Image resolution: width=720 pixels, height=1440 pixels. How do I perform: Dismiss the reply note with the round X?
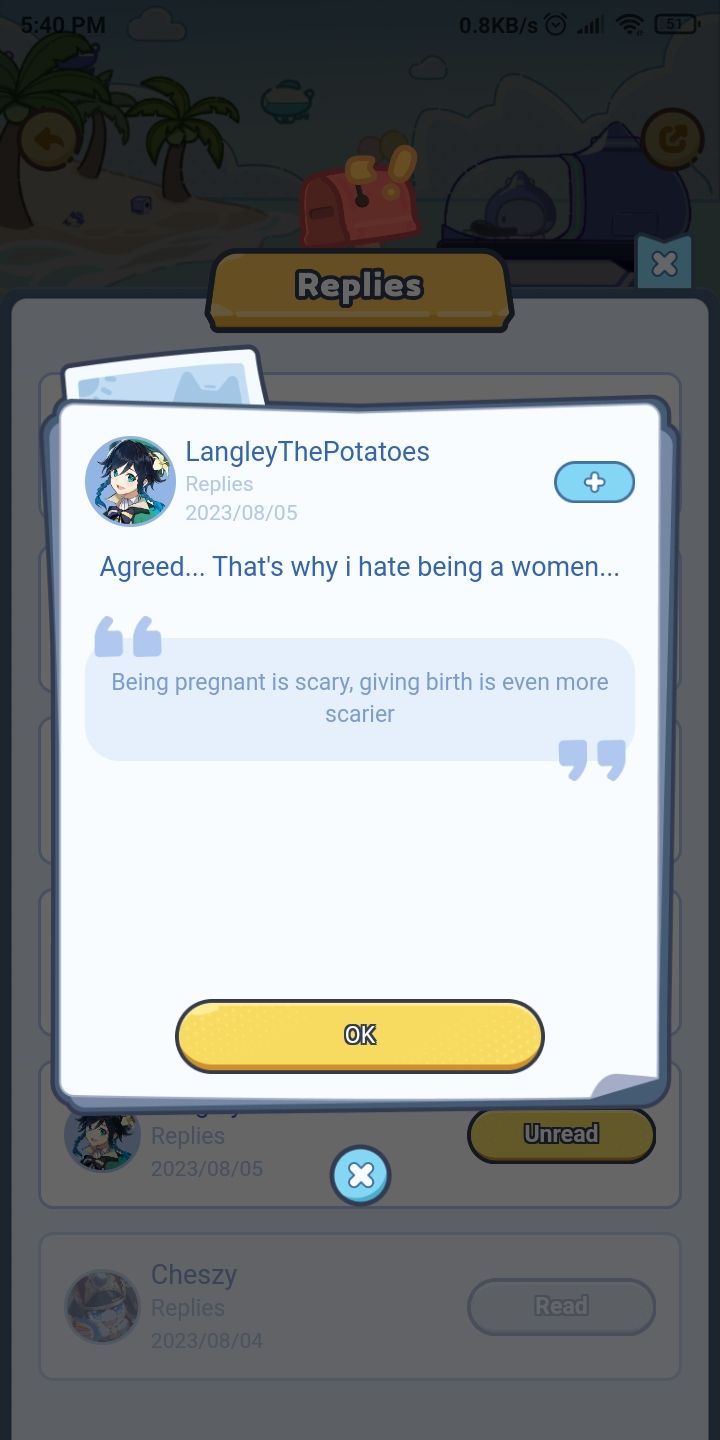coord(360,1175)
